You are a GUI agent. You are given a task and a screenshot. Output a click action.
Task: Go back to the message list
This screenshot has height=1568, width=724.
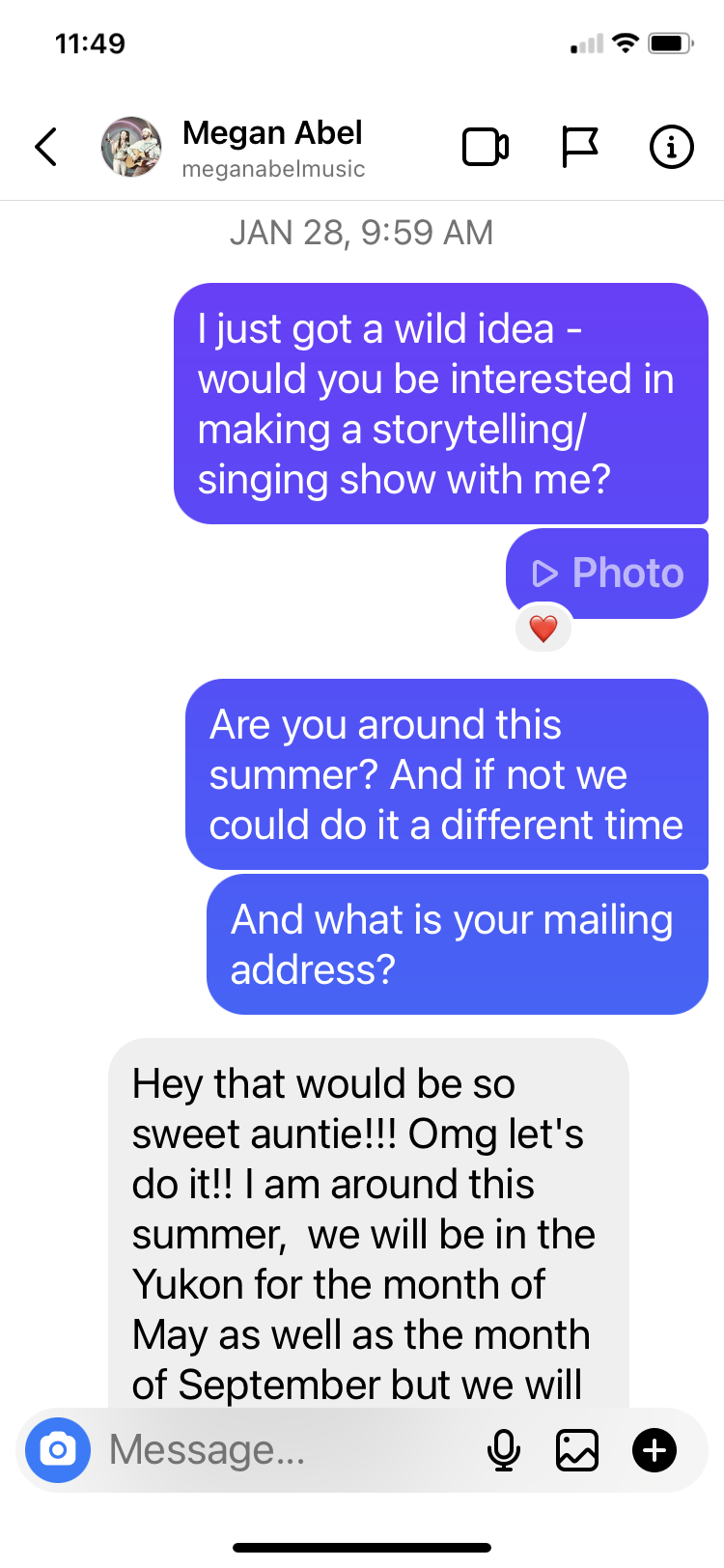[46, 148]
